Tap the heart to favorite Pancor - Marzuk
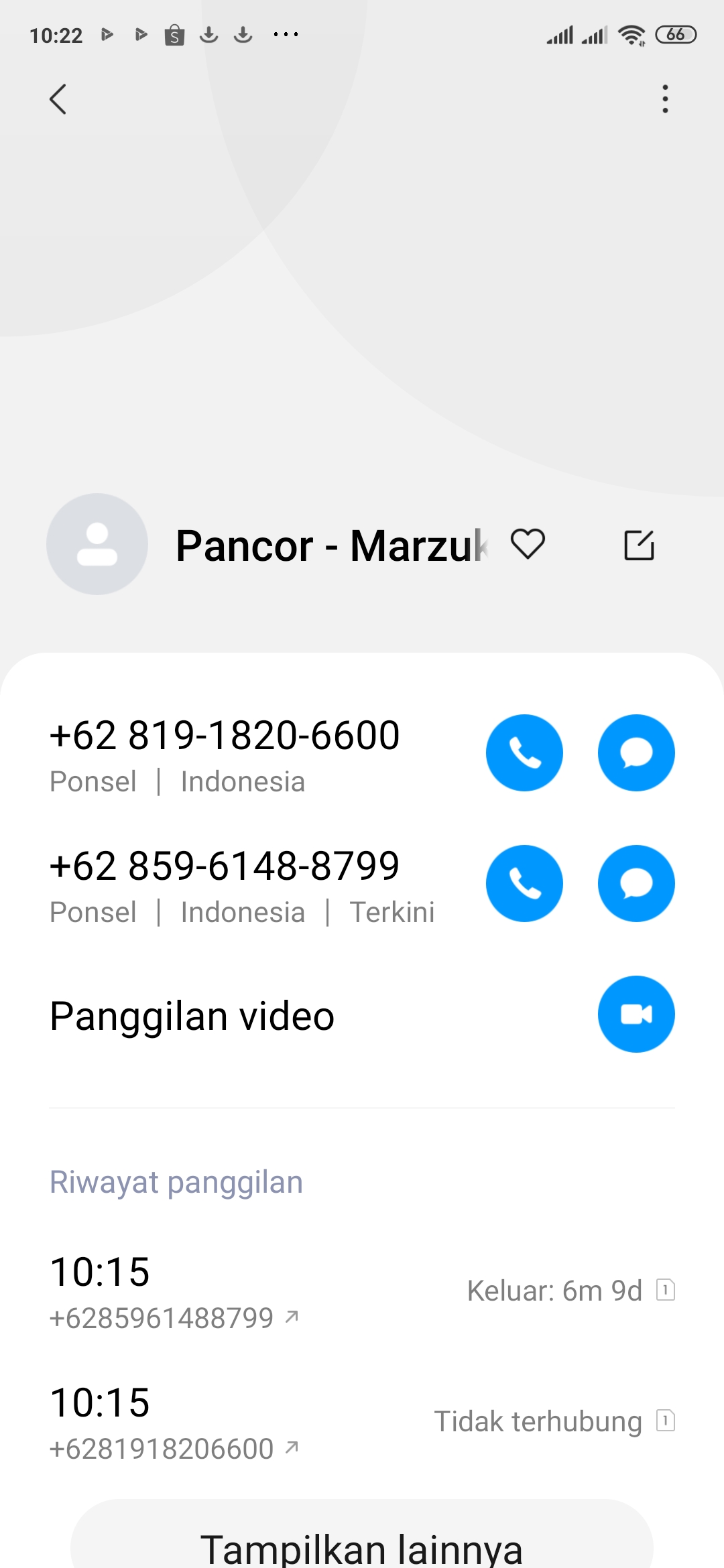 pos(528,545)
